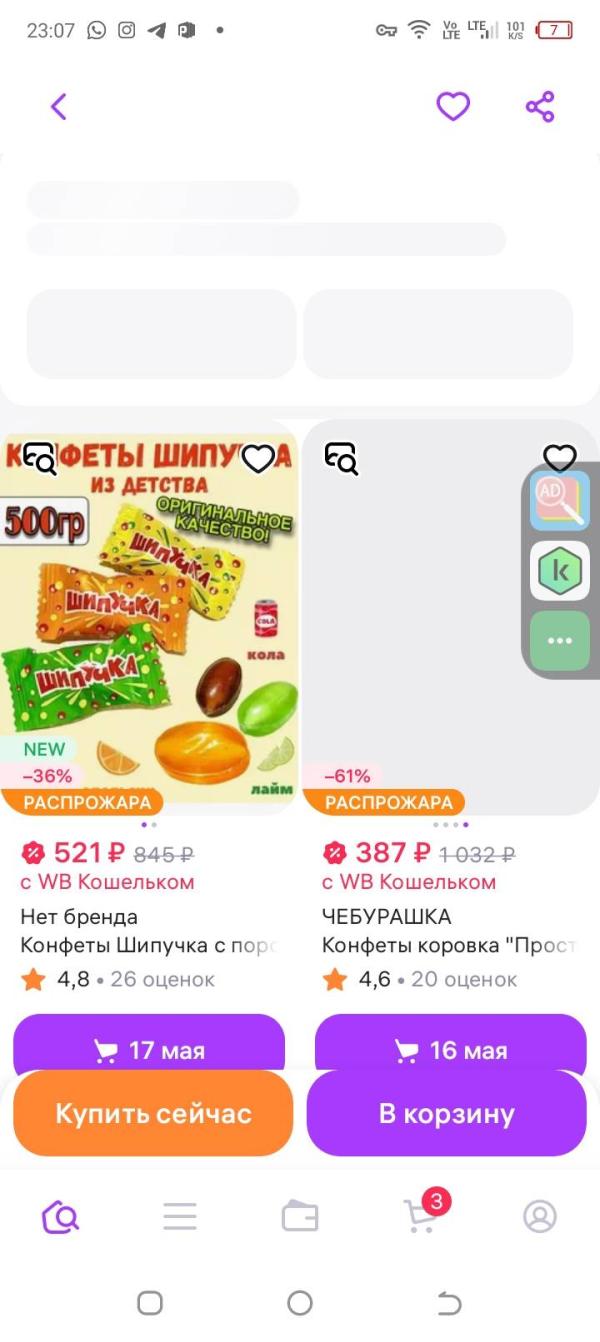600x1342 pixels.
Task: Tap Купить сейчас
Action: [x=153, y=1114]
